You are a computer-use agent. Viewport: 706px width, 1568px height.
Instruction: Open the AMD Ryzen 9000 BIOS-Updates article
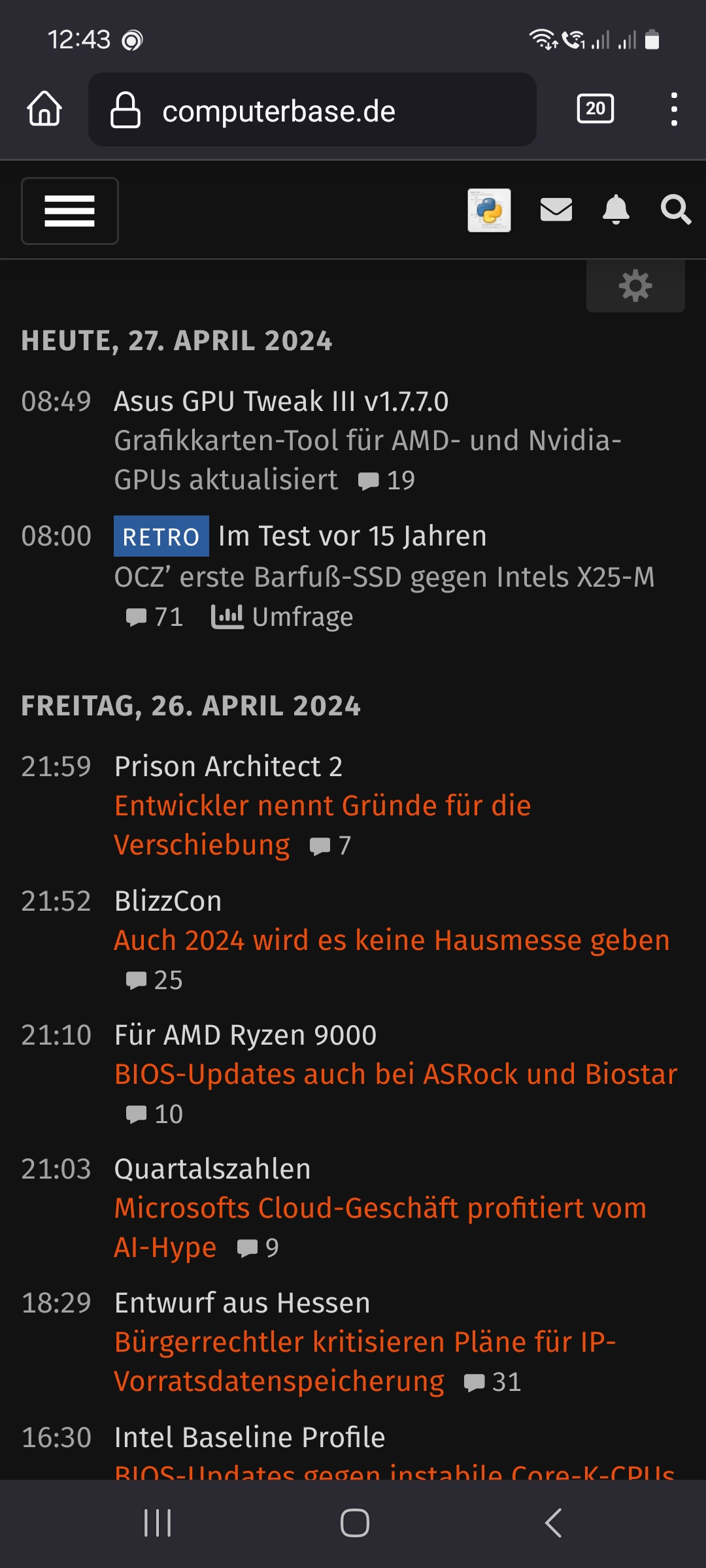click(x=395, y=1074)
